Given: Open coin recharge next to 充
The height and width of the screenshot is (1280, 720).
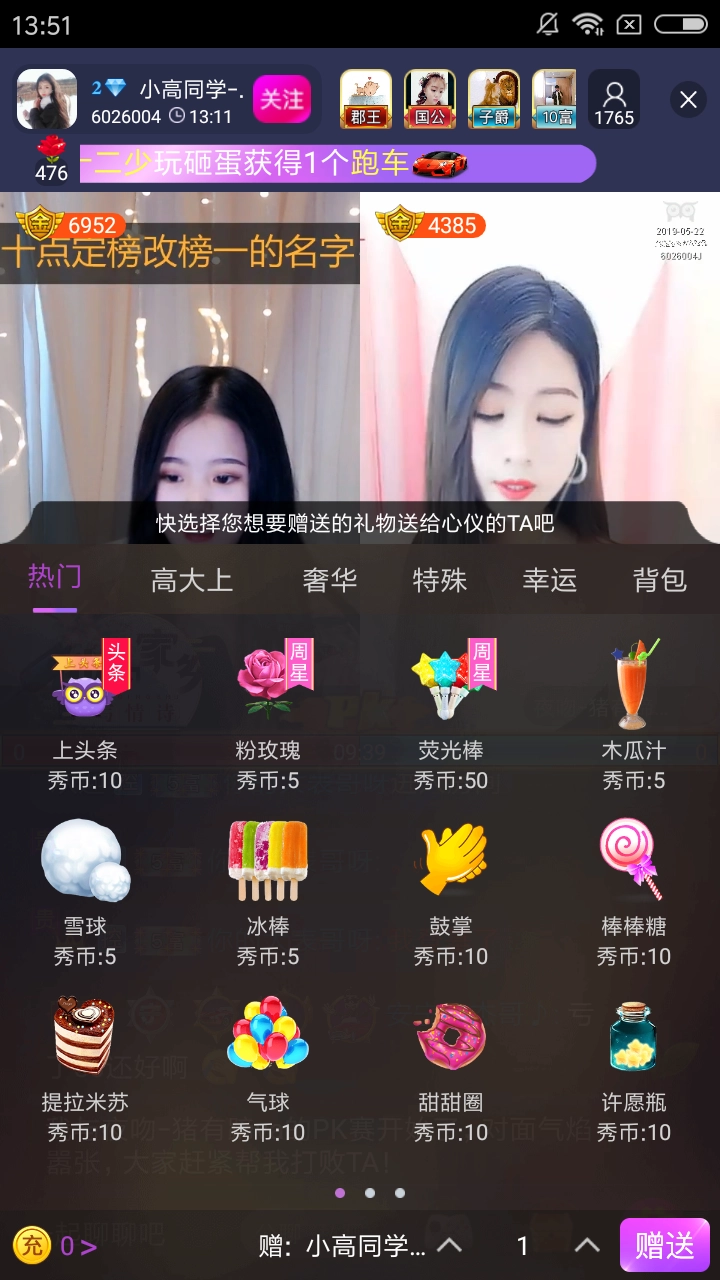Looking at the screenshot, I should [x=60, y=1246].
